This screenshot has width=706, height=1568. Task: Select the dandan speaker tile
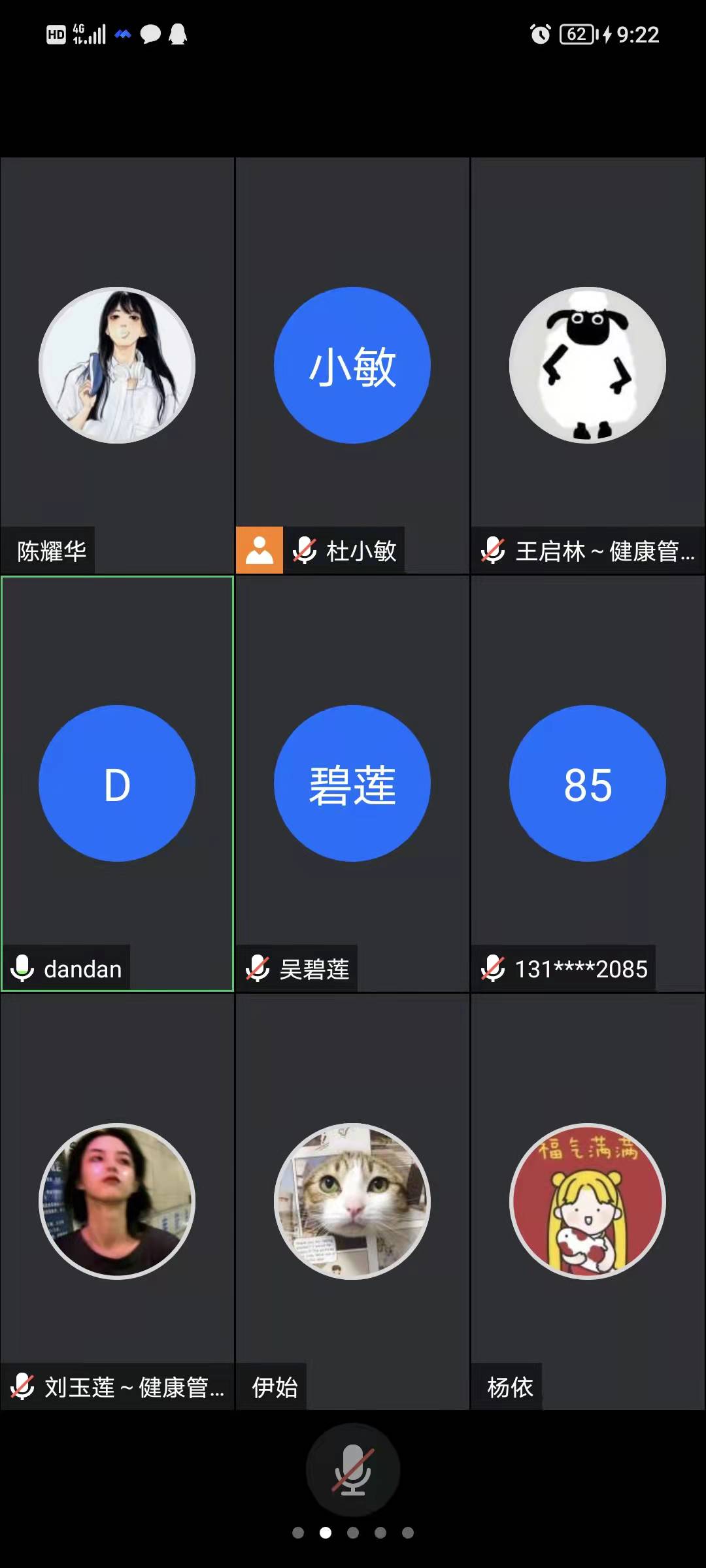coord(117,783)
